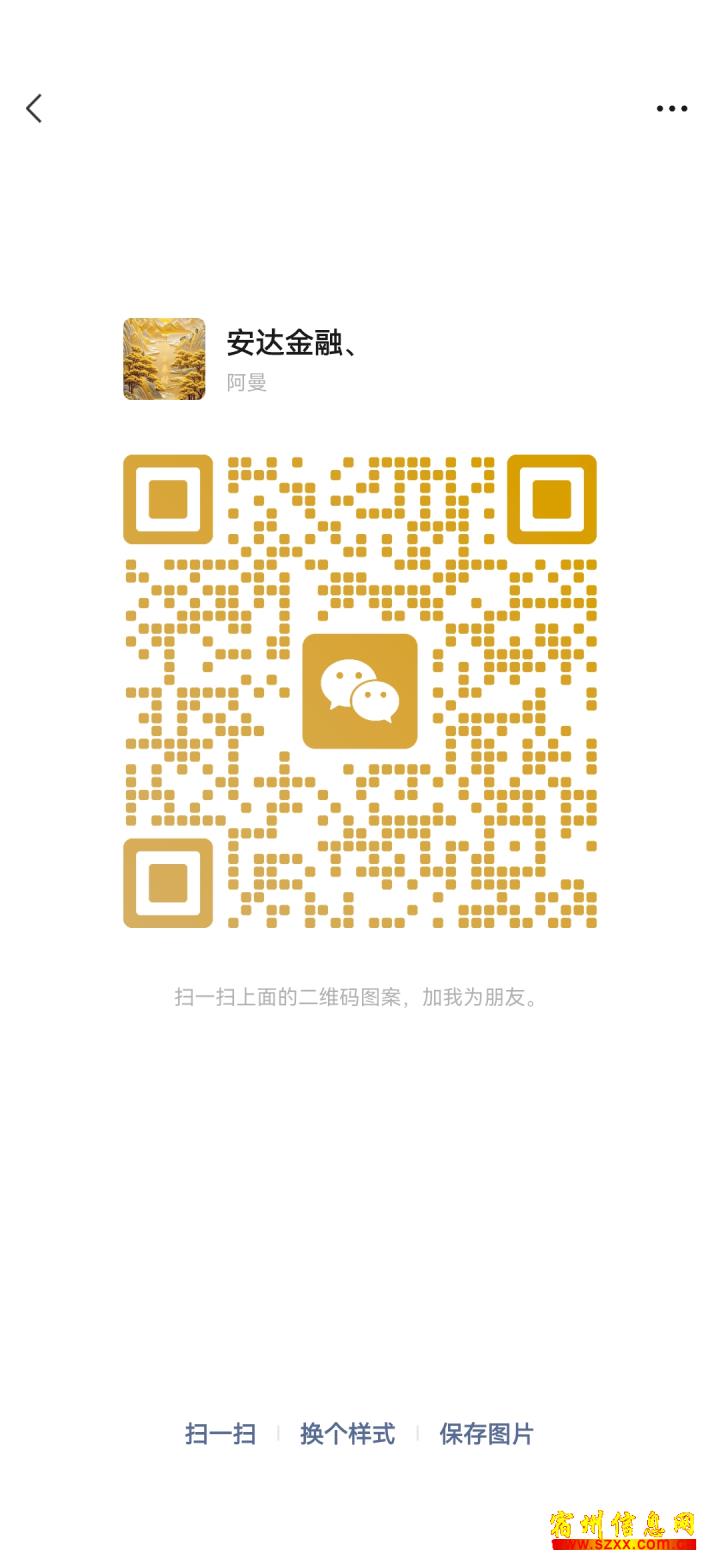The width and height of the screenshot is (720, 1560).
Task: Open the three-dot overflow menu
Action: (x=671, y=108)
